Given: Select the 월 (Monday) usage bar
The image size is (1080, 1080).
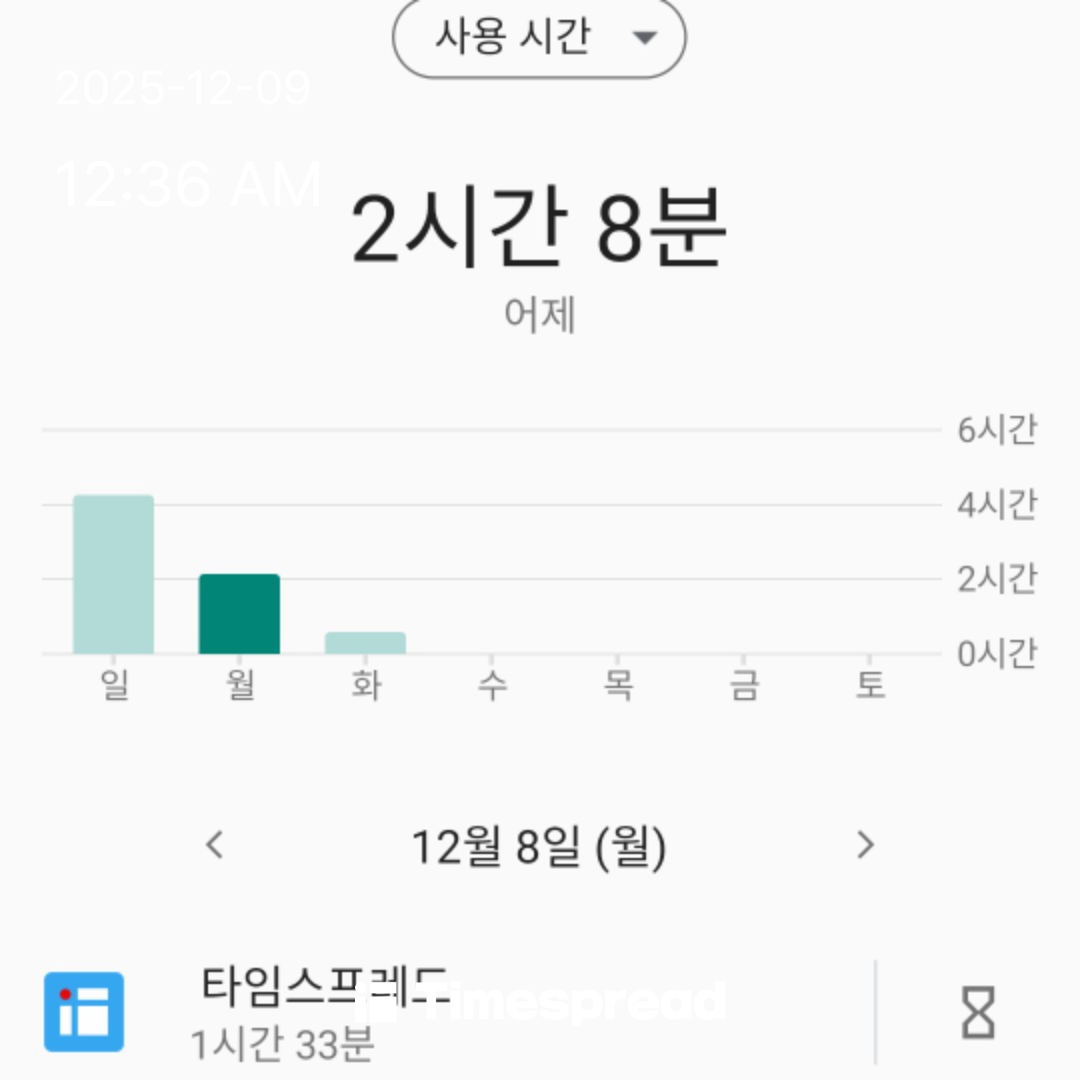Looking at the screenshot, I should (240, 614).
